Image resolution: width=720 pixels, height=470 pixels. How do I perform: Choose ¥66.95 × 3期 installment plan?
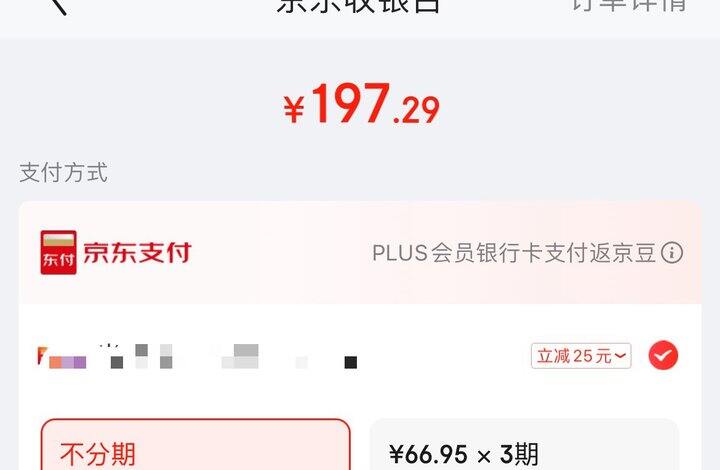tap(524, 449)
